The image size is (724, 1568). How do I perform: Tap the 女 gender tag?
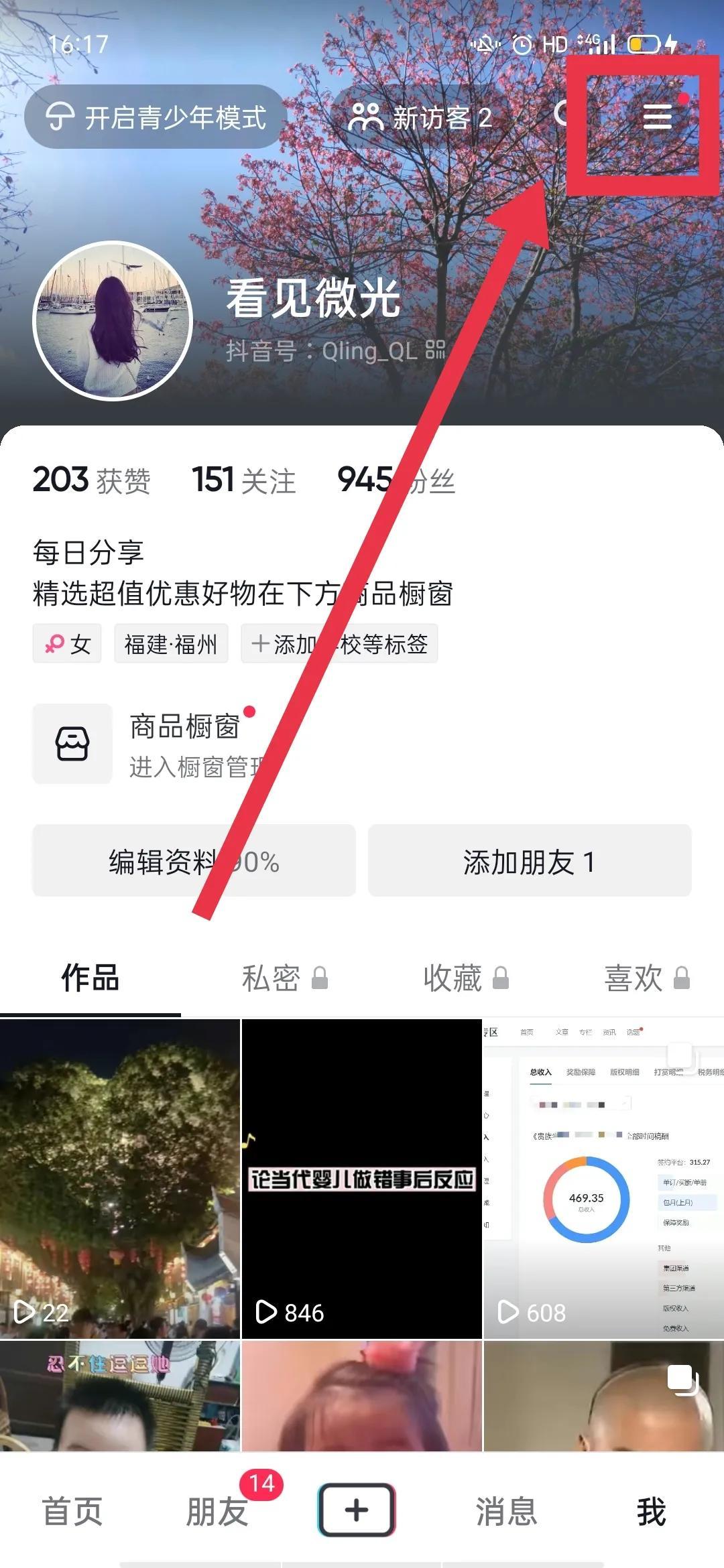coord(67,644)
